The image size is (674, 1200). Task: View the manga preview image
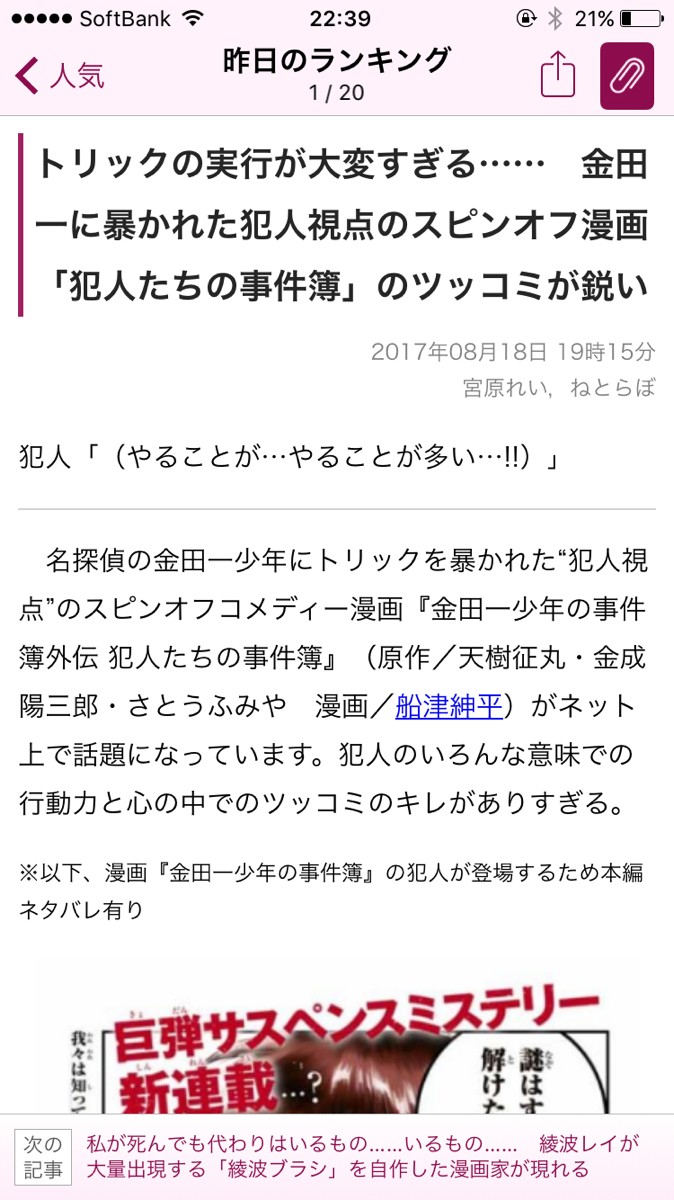pyautogui.click(x=337, y=1040)
